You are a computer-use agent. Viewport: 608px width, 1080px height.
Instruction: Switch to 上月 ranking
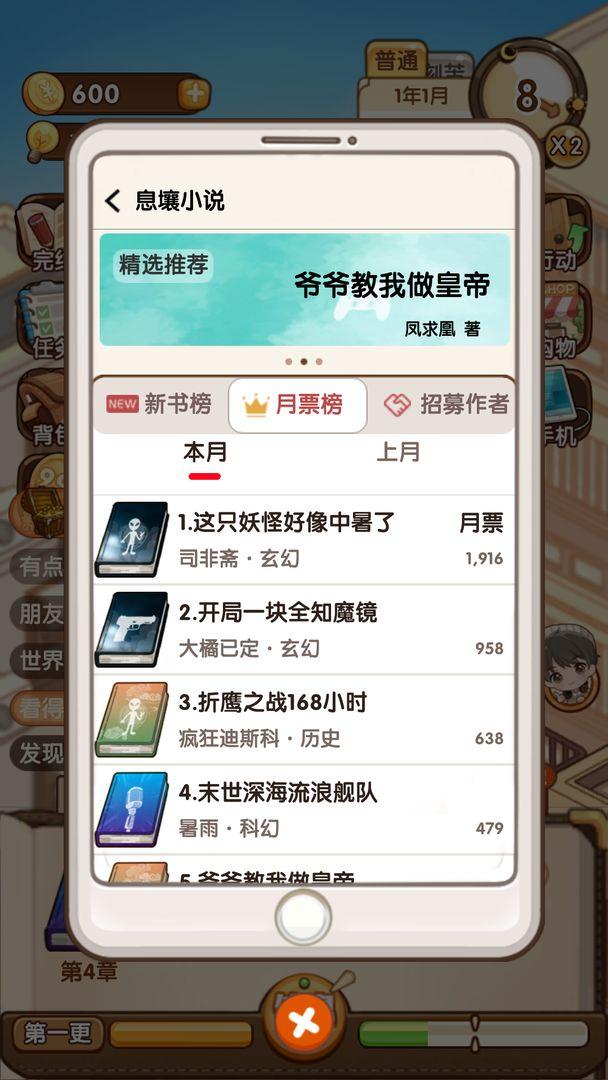(397, 452)
